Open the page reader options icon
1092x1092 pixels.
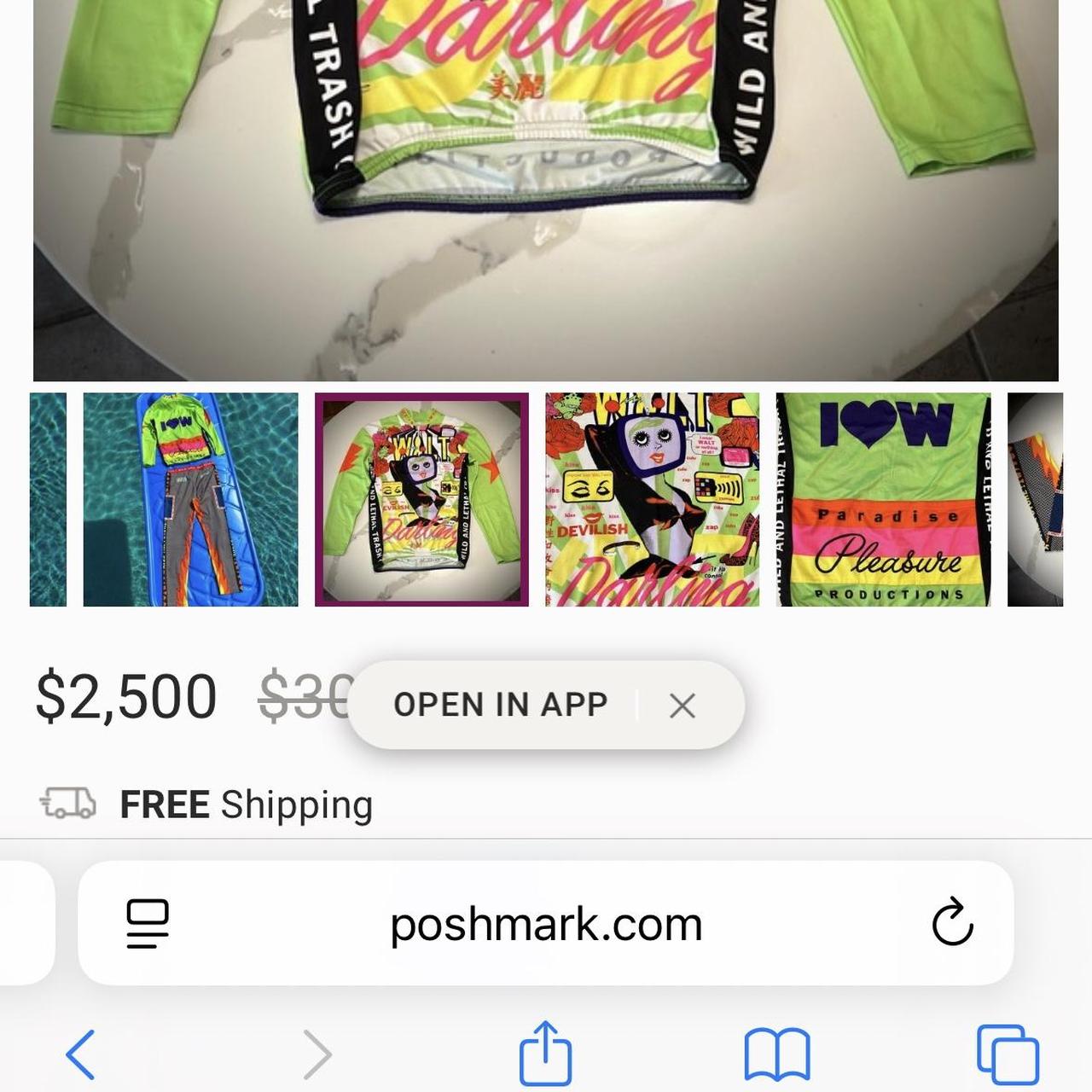tap(147, 923)
